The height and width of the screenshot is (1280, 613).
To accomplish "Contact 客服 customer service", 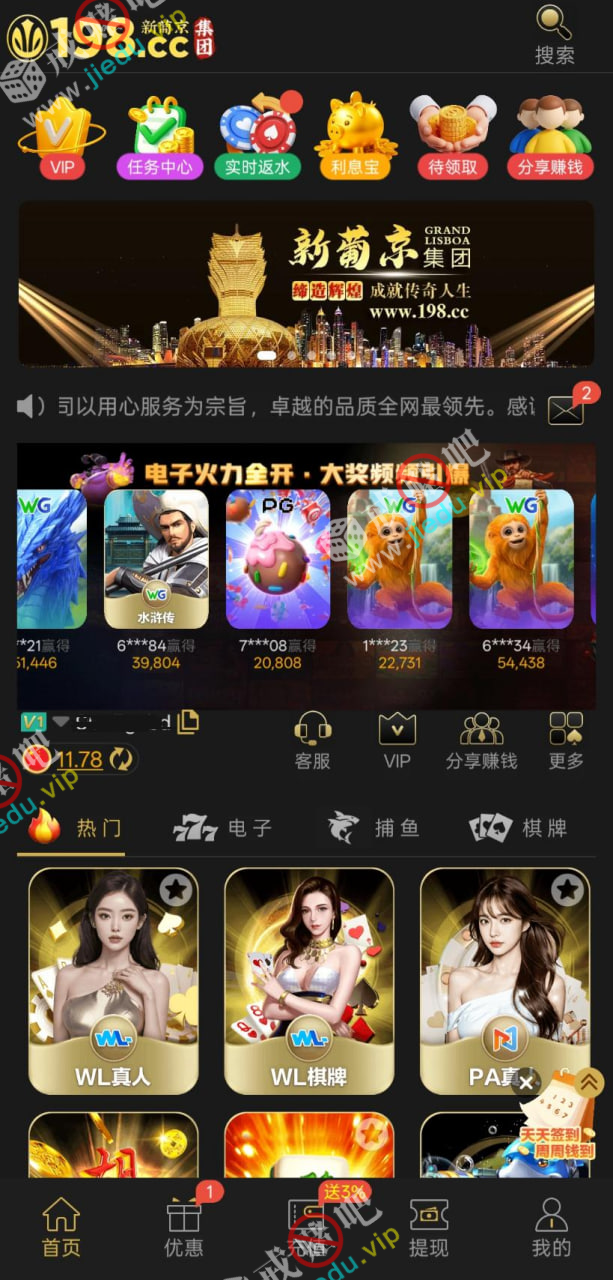I will (x=312, y=741).
